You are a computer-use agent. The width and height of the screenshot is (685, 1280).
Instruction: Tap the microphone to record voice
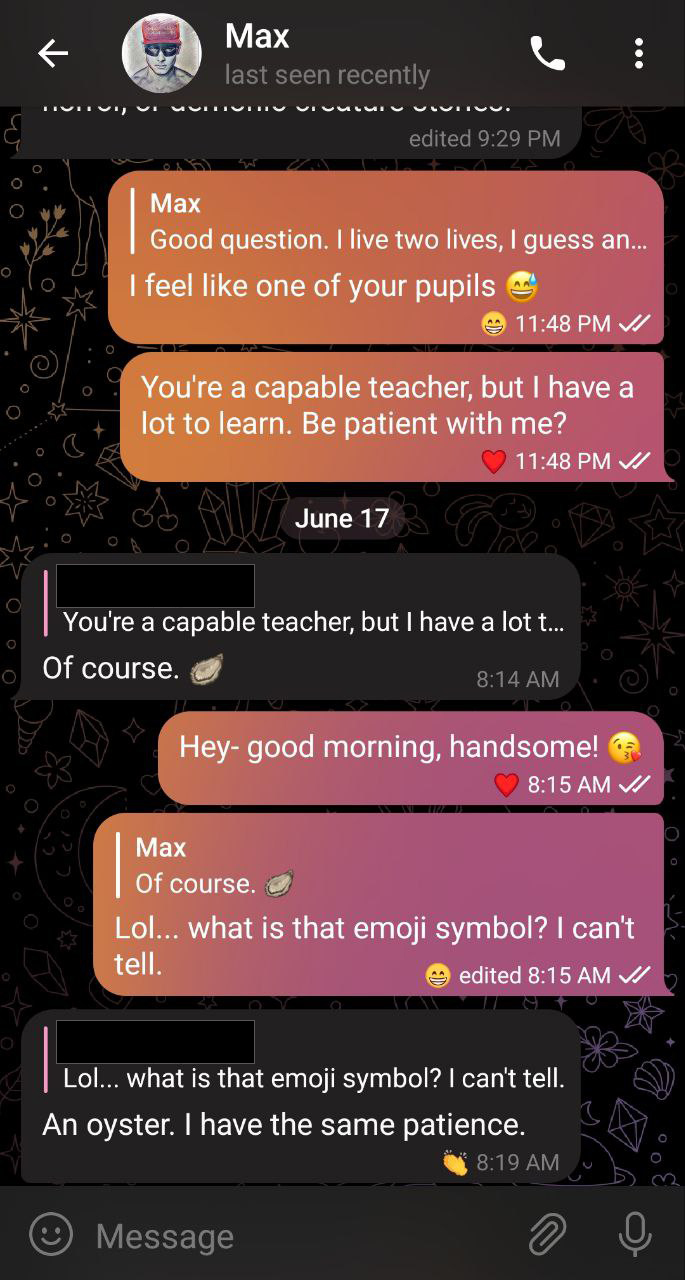click(x=634, y=1234)
